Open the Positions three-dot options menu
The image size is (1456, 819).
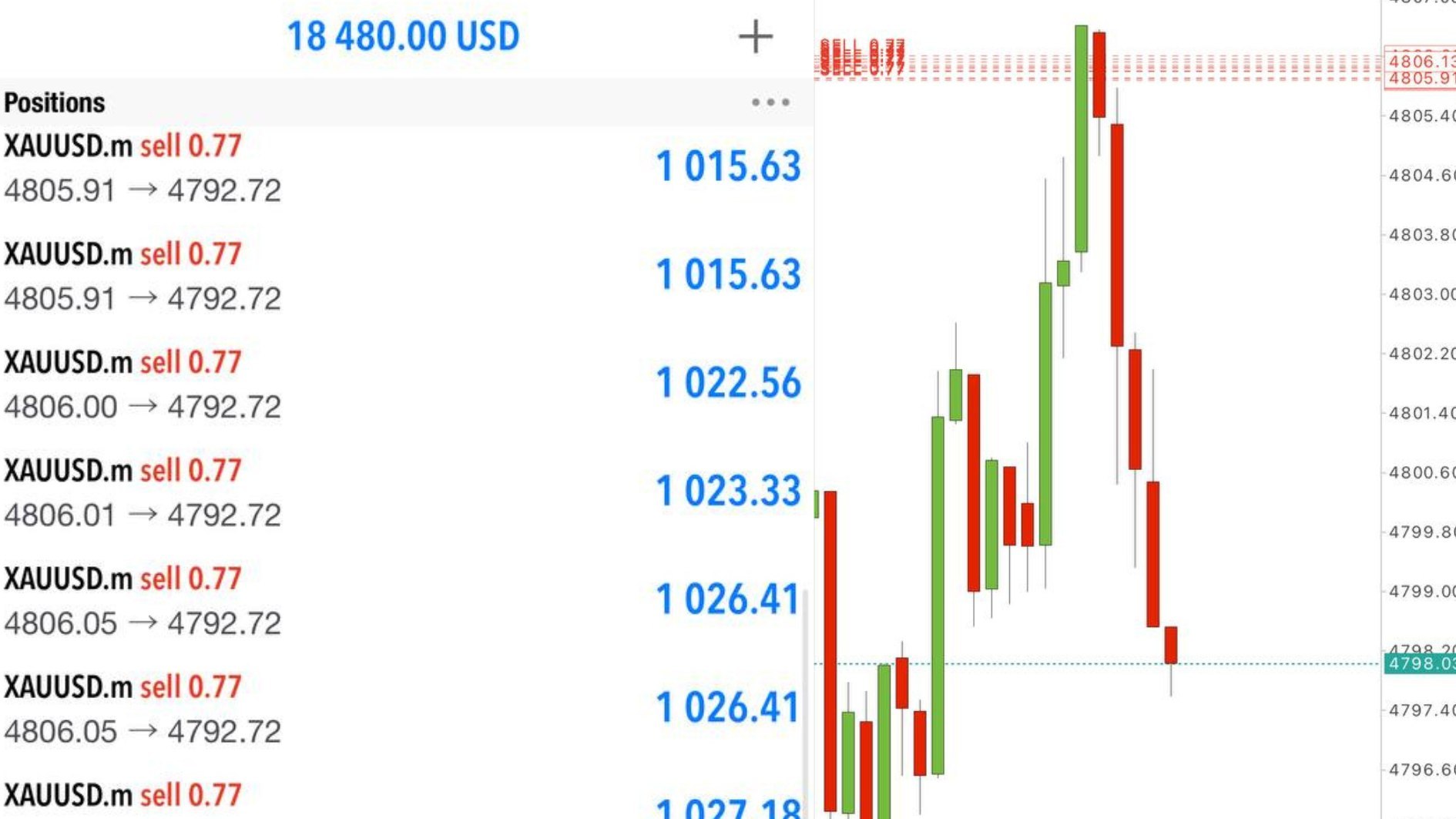tap(770, 102)
